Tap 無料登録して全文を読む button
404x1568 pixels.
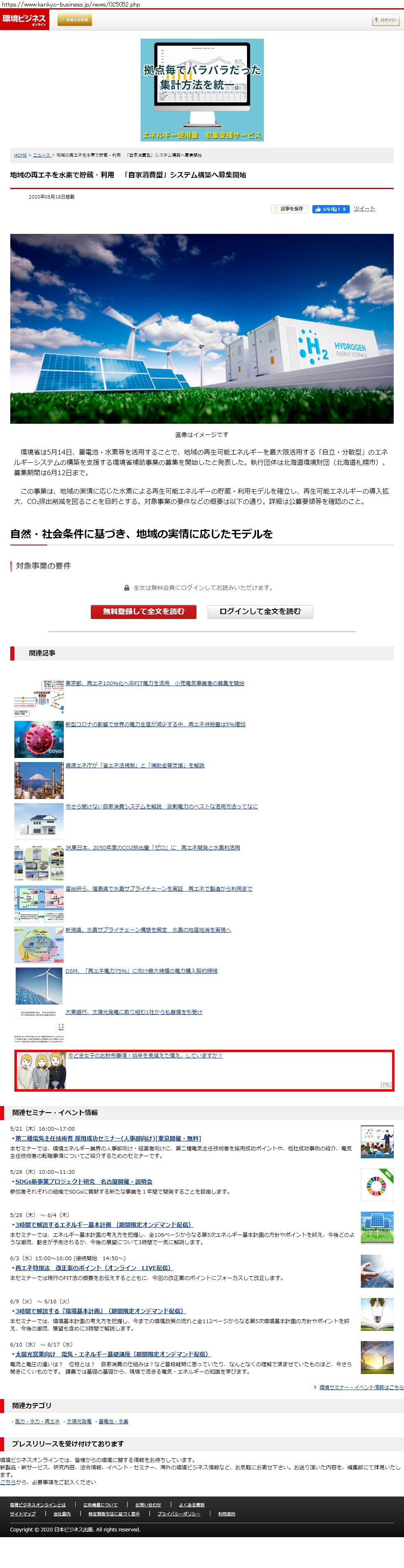pos(143,611)
